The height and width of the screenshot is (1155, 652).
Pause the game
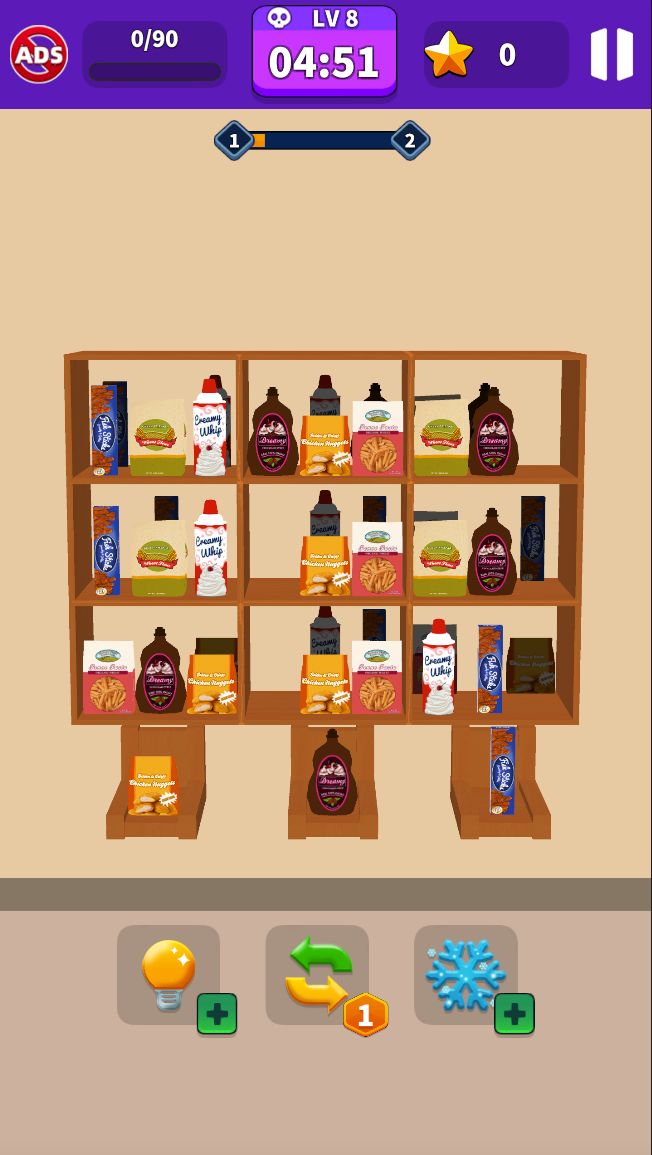click(611, 54)
